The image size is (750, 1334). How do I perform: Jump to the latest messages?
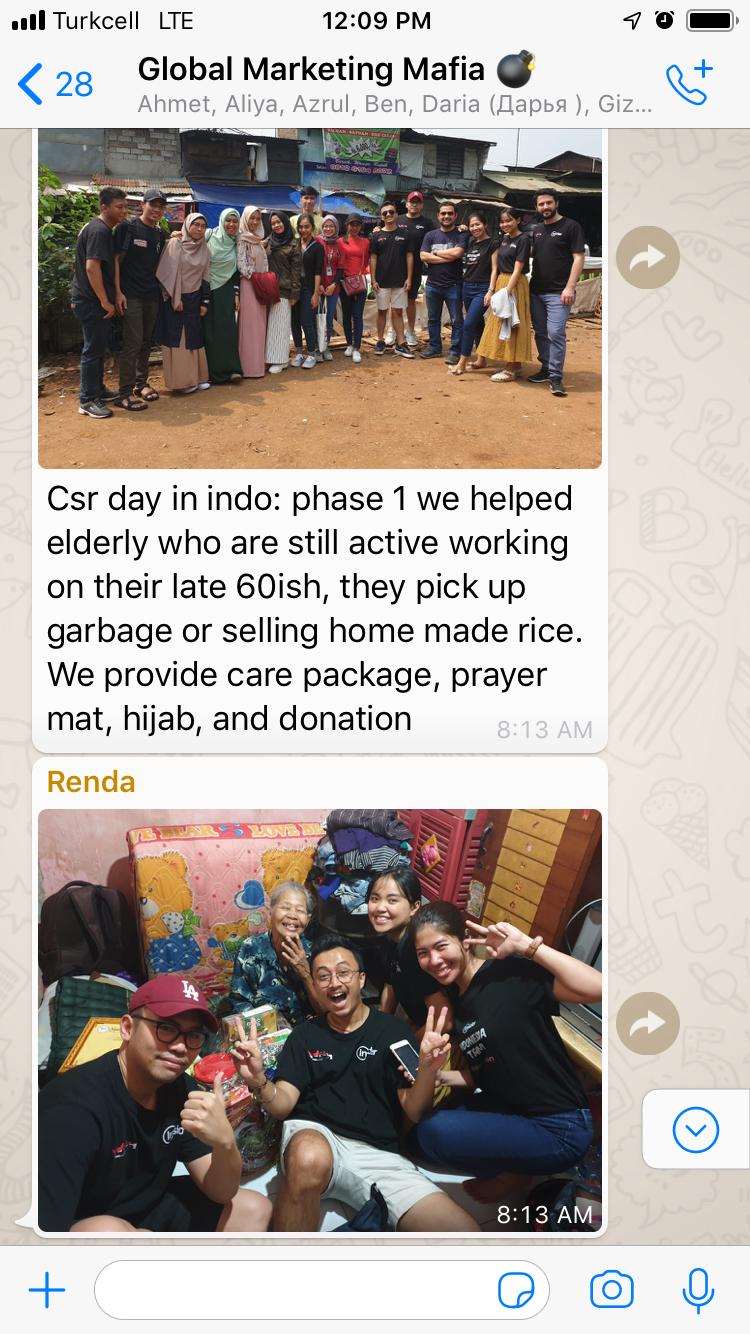point(695,1130)
